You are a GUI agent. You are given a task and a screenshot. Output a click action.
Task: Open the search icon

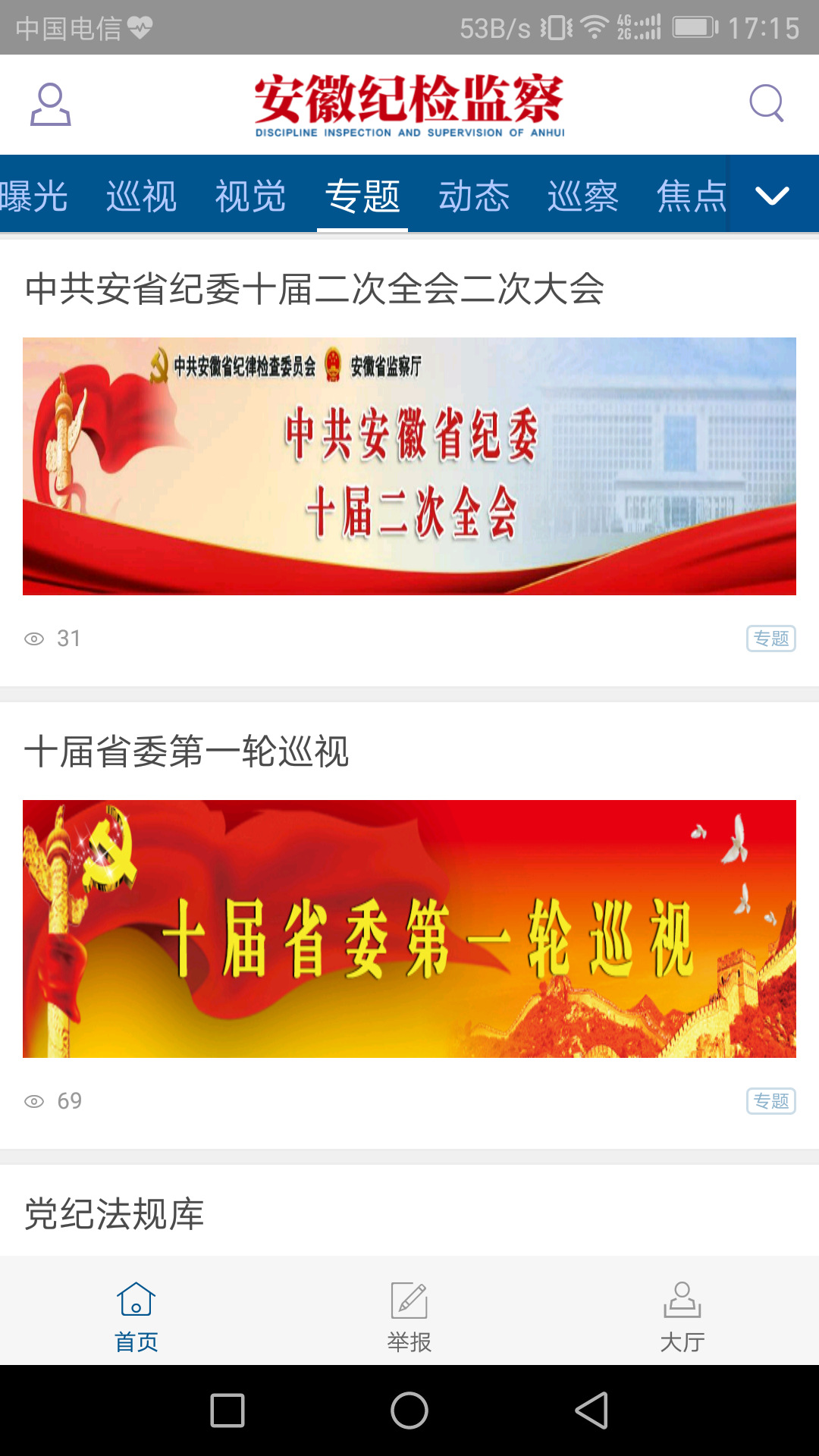click(x=767, y=103)
